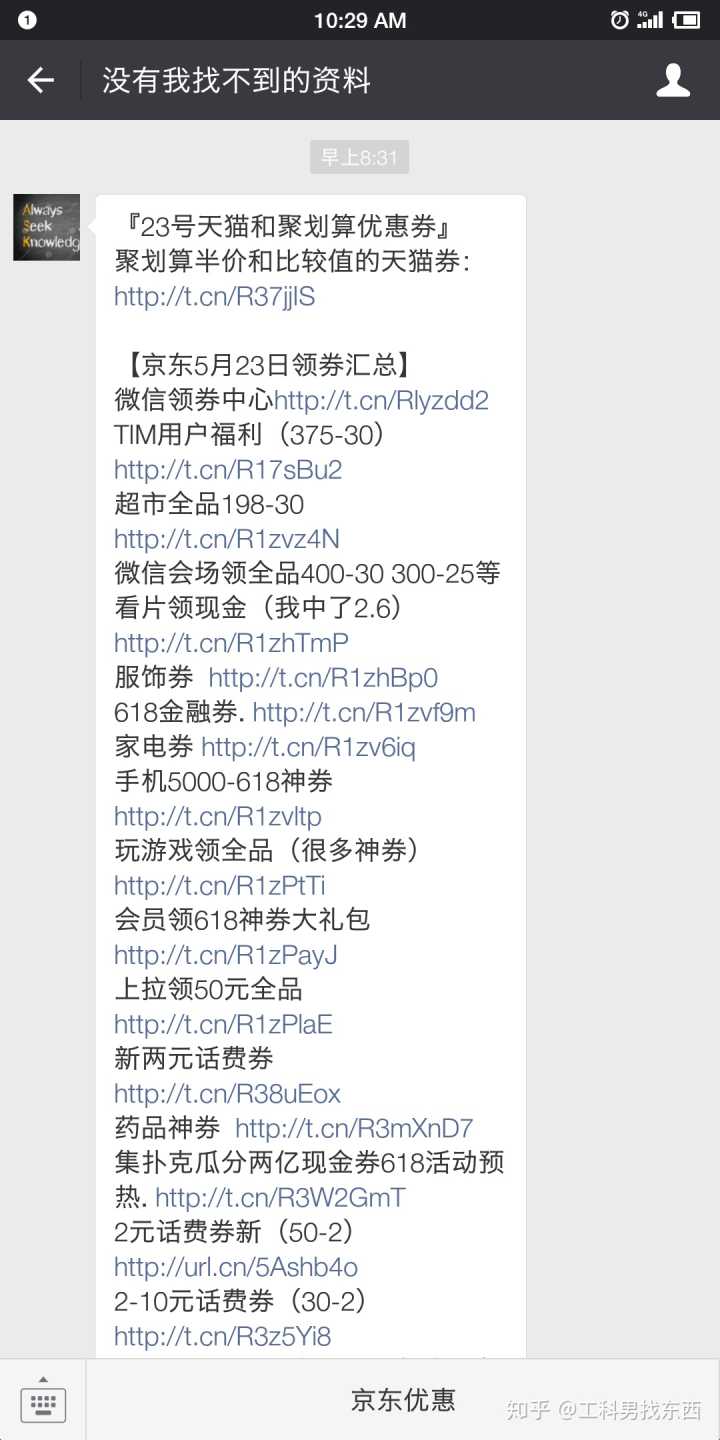Screen dimensions: 720x1440
Task: Open 药品神券 link t.cn/R3mXnD7
Action: [354, 1129]
